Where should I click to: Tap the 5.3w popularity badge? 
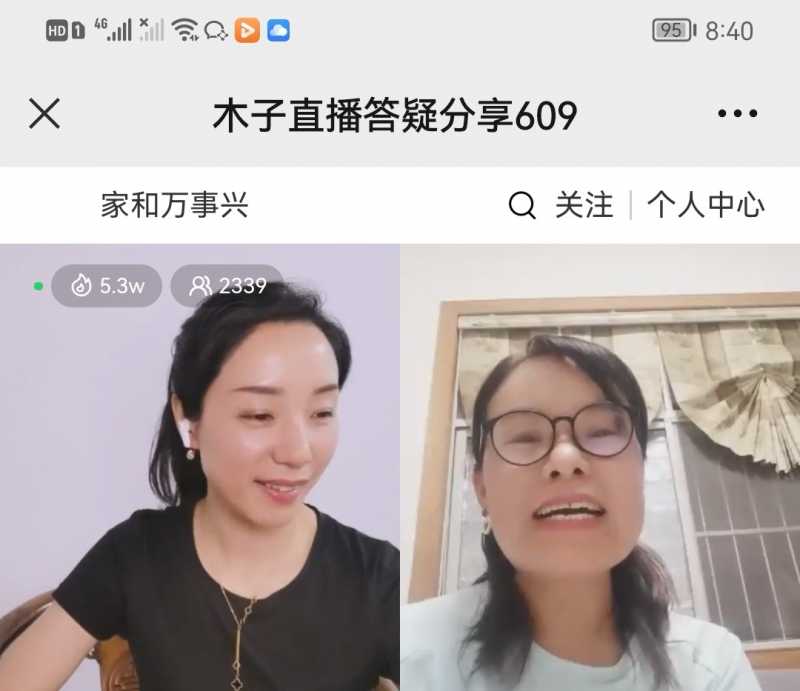107,286
